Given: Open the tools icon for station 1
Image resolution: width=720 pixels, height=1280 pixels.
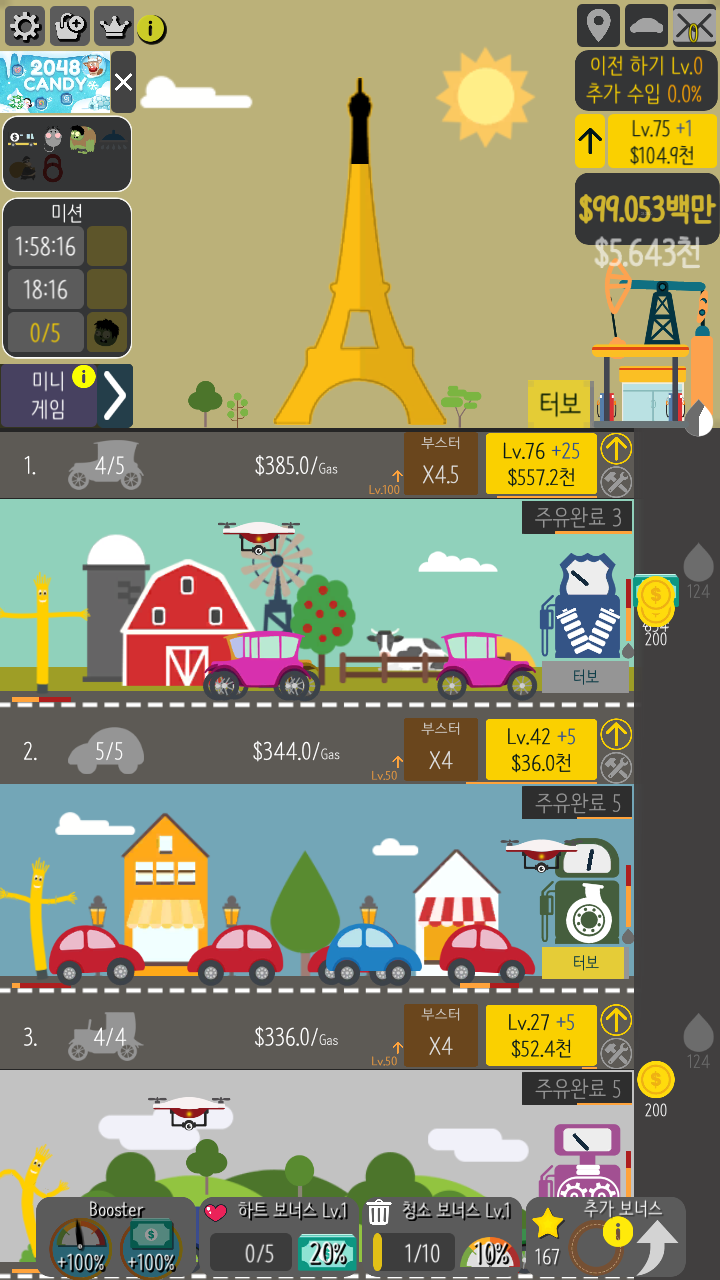Looking at the screenshot, I should click(x=616, y=482).
